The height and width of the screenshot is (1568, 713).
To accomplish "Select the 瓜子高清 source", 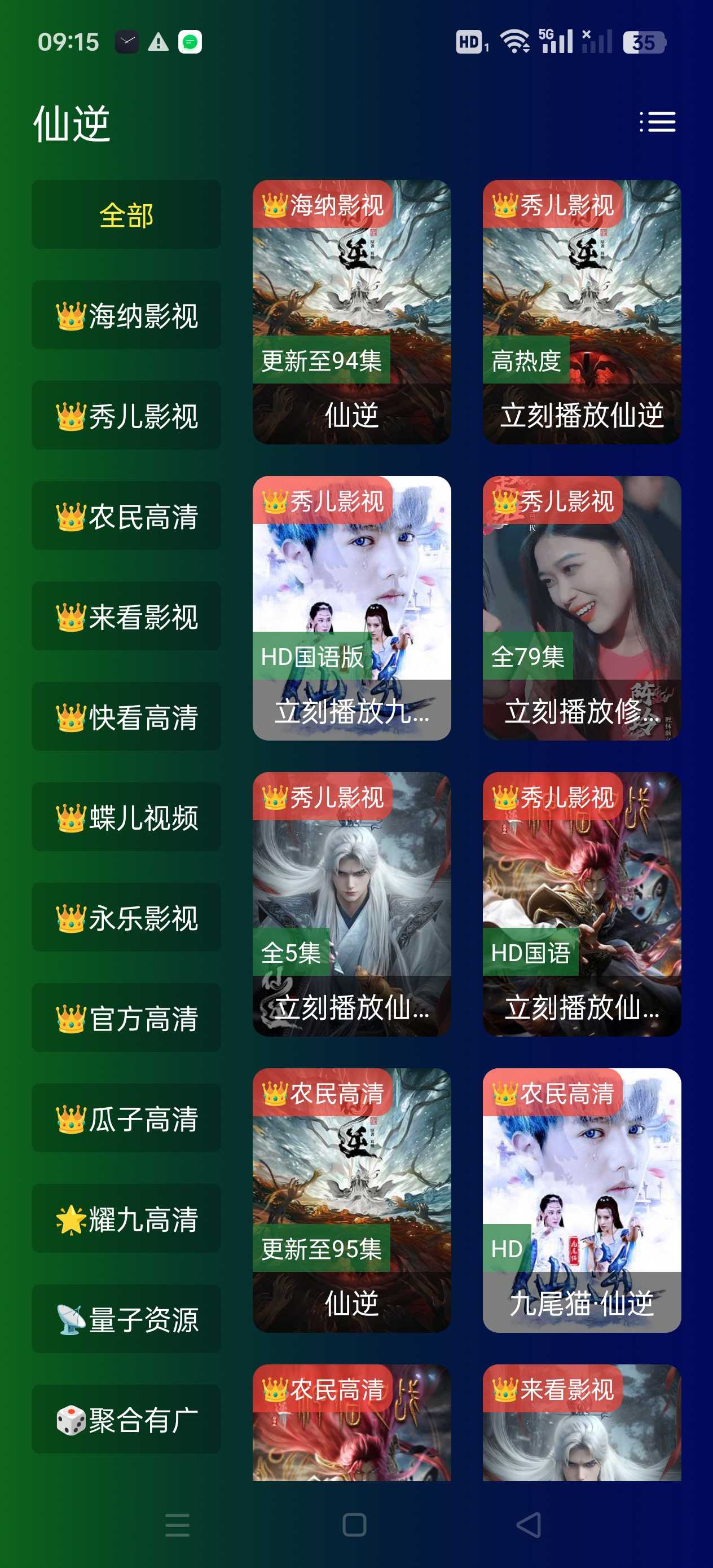I will click(x=126, y=1118).
